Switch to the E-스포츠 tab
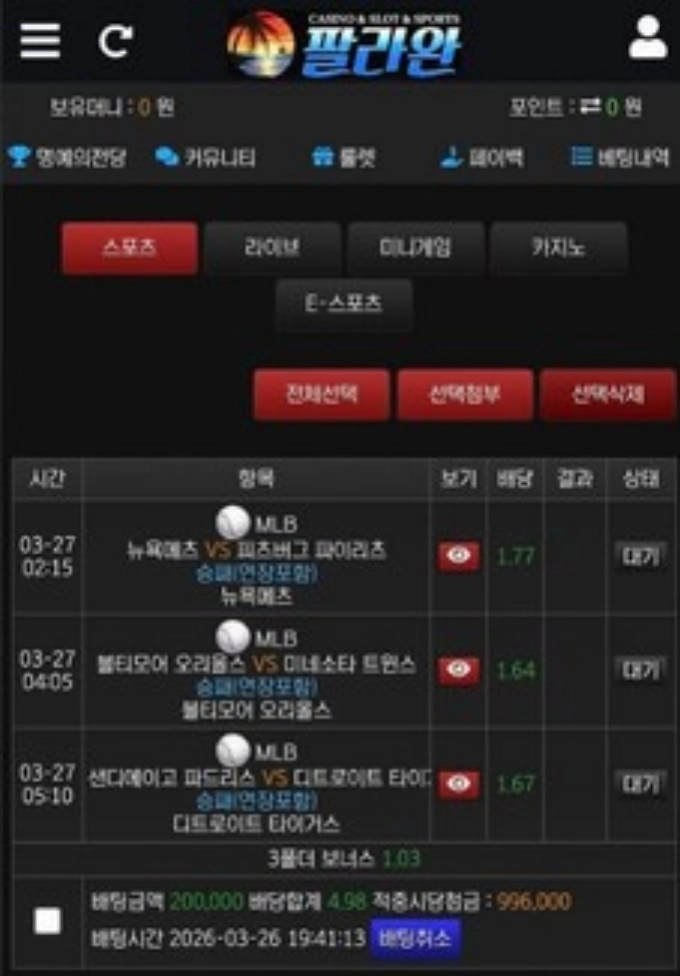 click(343, 305)
